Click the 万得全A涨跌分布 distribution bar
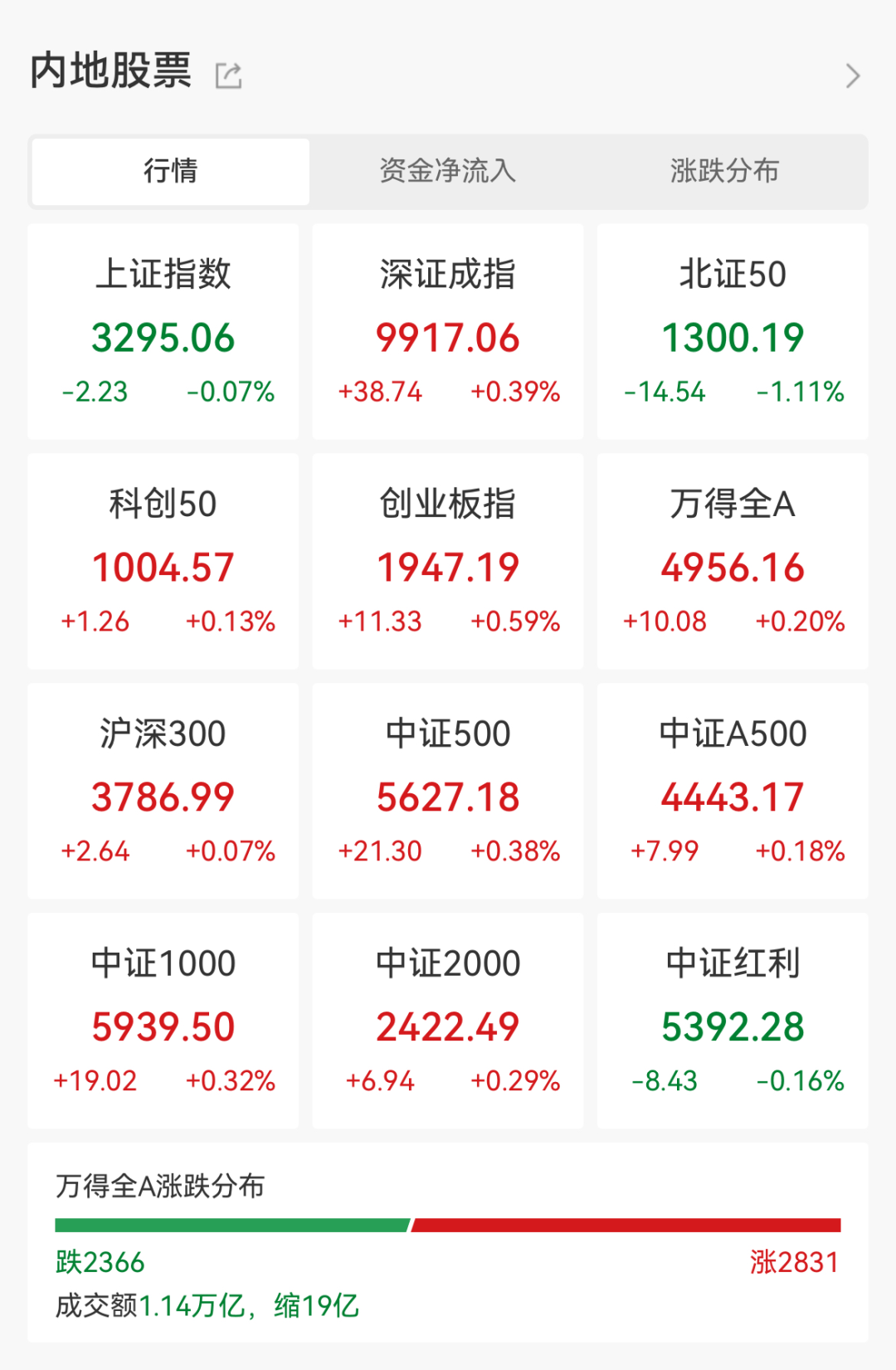This screenshot has height=1370, width=896. coord(448,1221)
